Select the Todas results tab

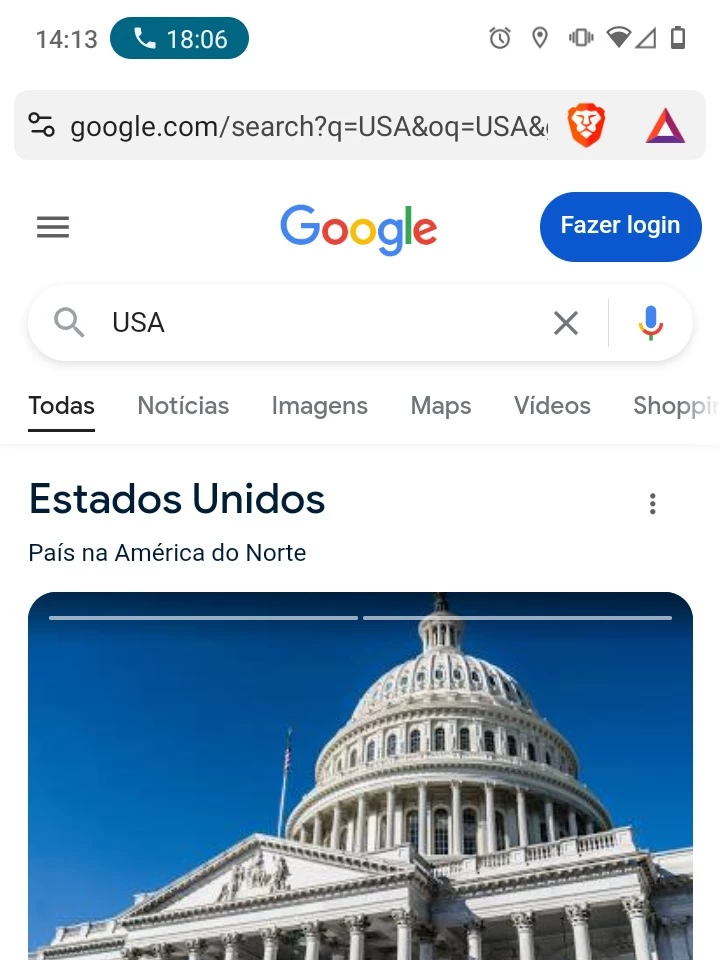pyautogui.click(x=61, y=406)
